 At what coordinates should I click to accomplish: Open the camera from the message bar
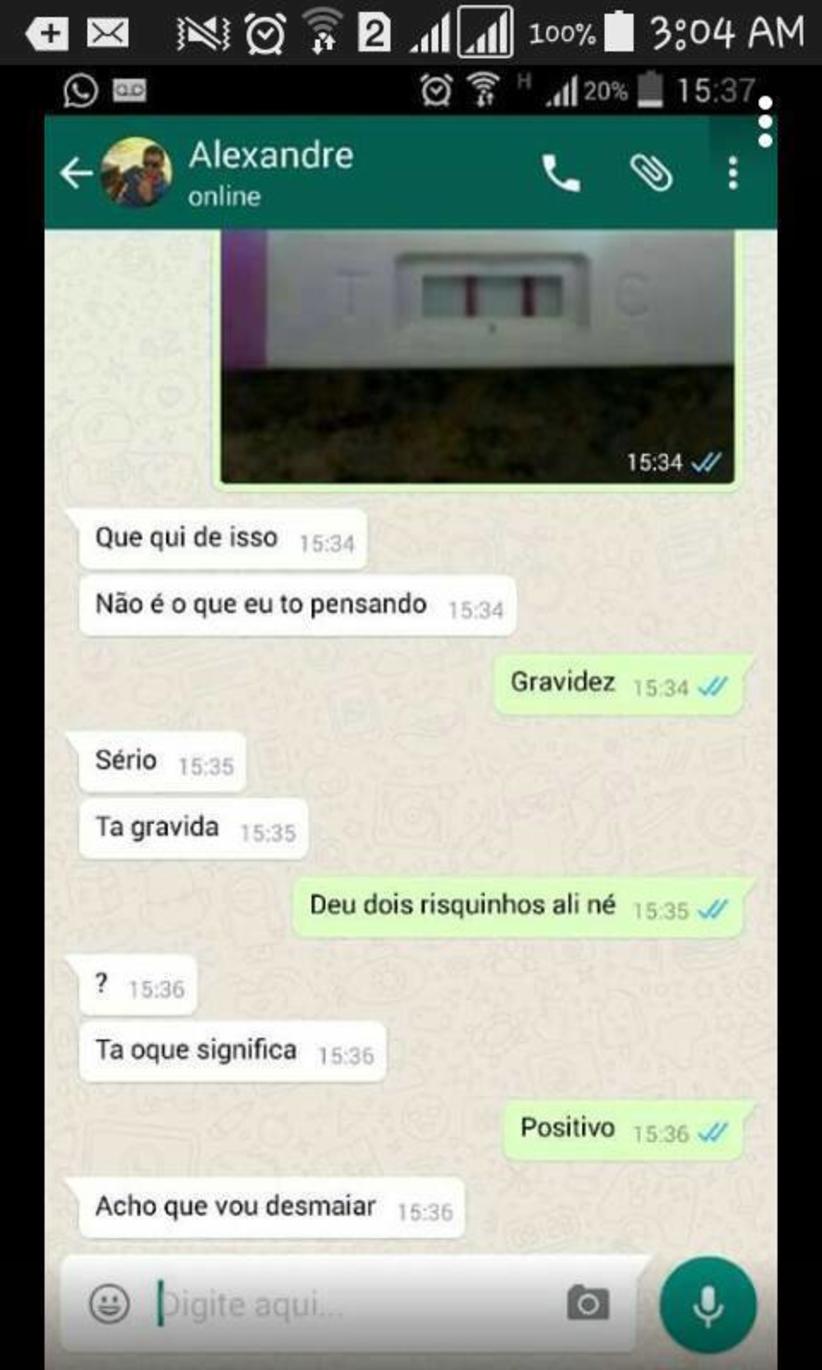click(588, 1304)
